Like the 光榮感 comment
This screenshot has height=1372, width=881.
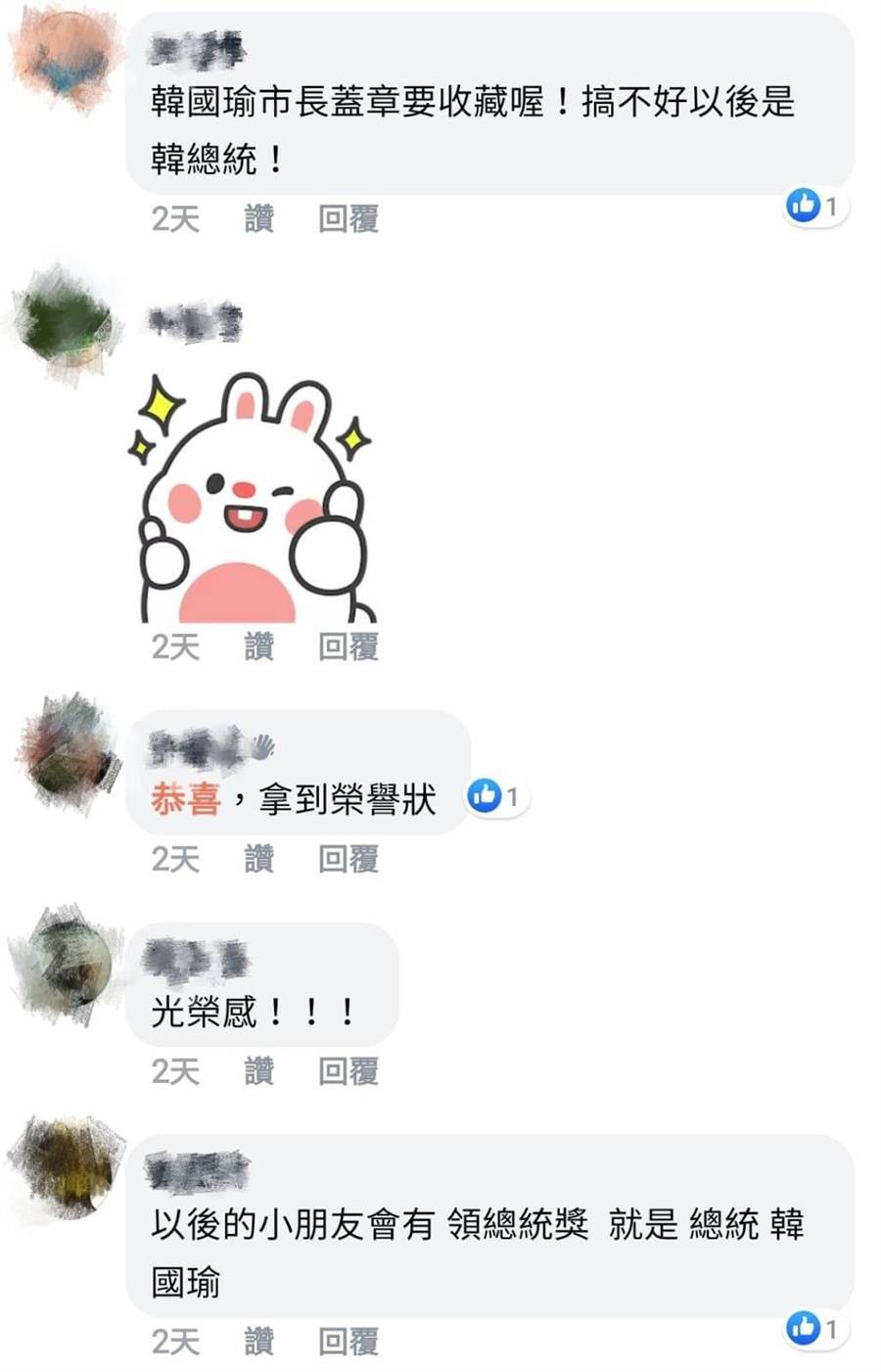[x=258, y=1071]
